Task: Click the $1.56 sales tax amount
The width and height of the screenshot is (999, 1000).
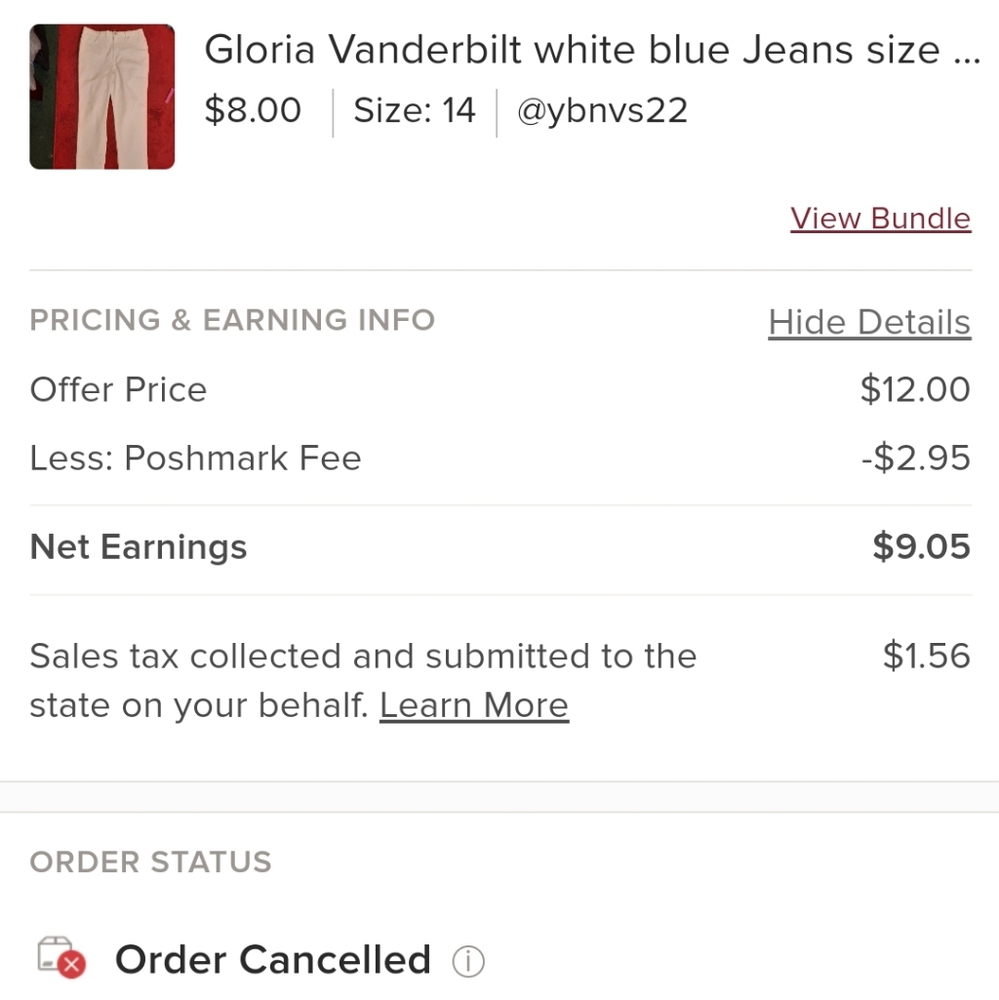Action: click(925, 655)
